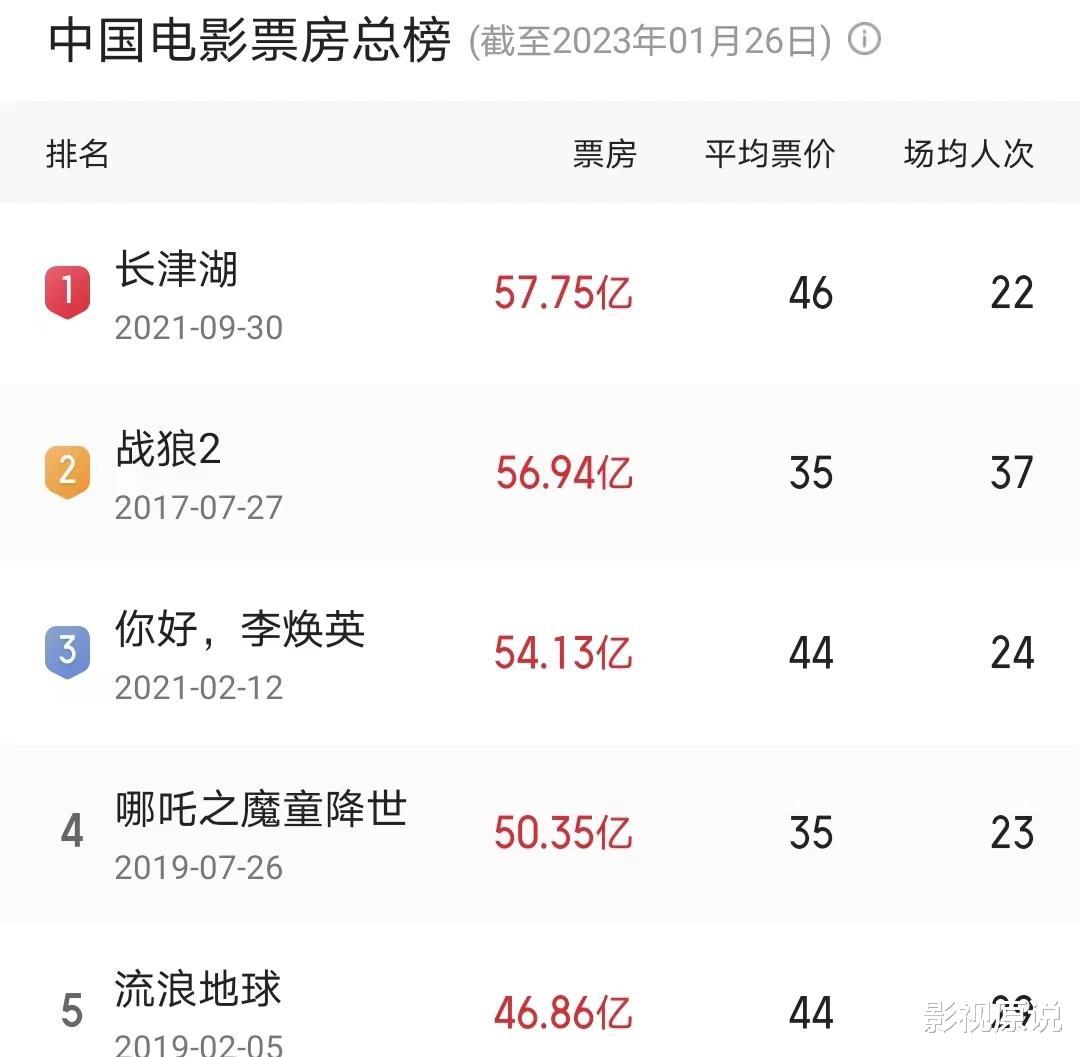Open the 战狼2 movie entry
This screenshot has width=1080, height=1057.
(540, 473)
